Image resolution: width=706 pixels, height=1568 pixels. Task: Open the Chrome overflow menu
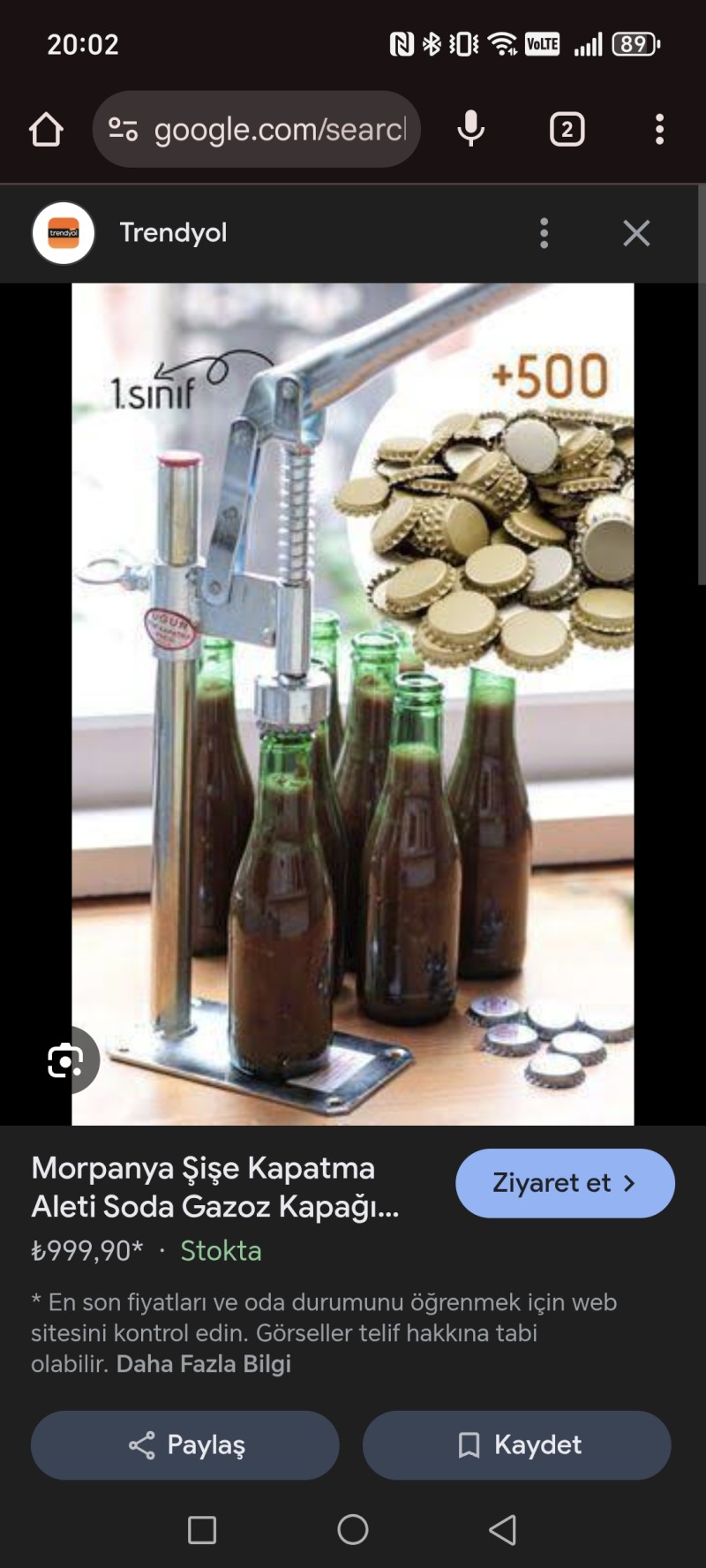click(659, 130)
